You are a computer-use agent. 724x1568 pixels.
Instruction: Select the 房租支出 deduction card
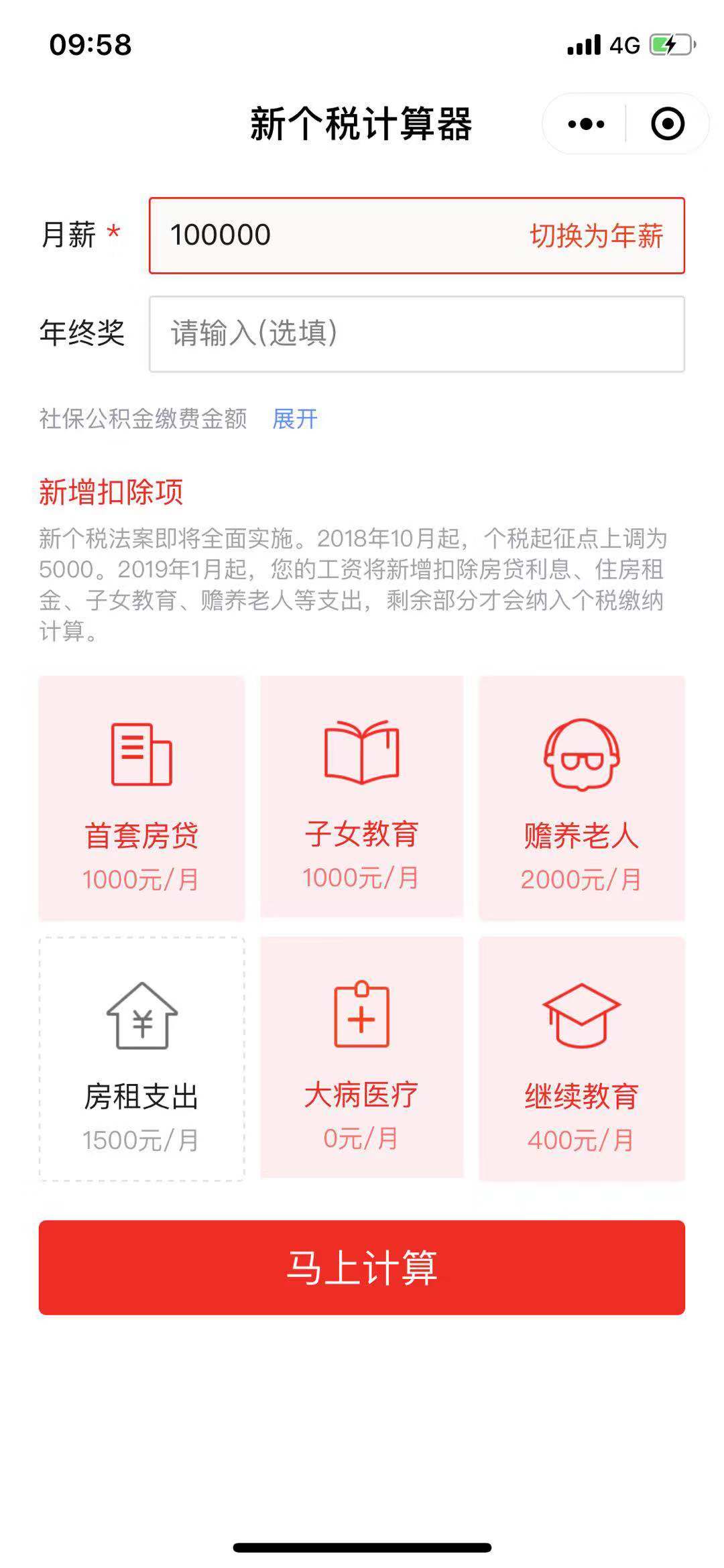(x=141, y=1059)
